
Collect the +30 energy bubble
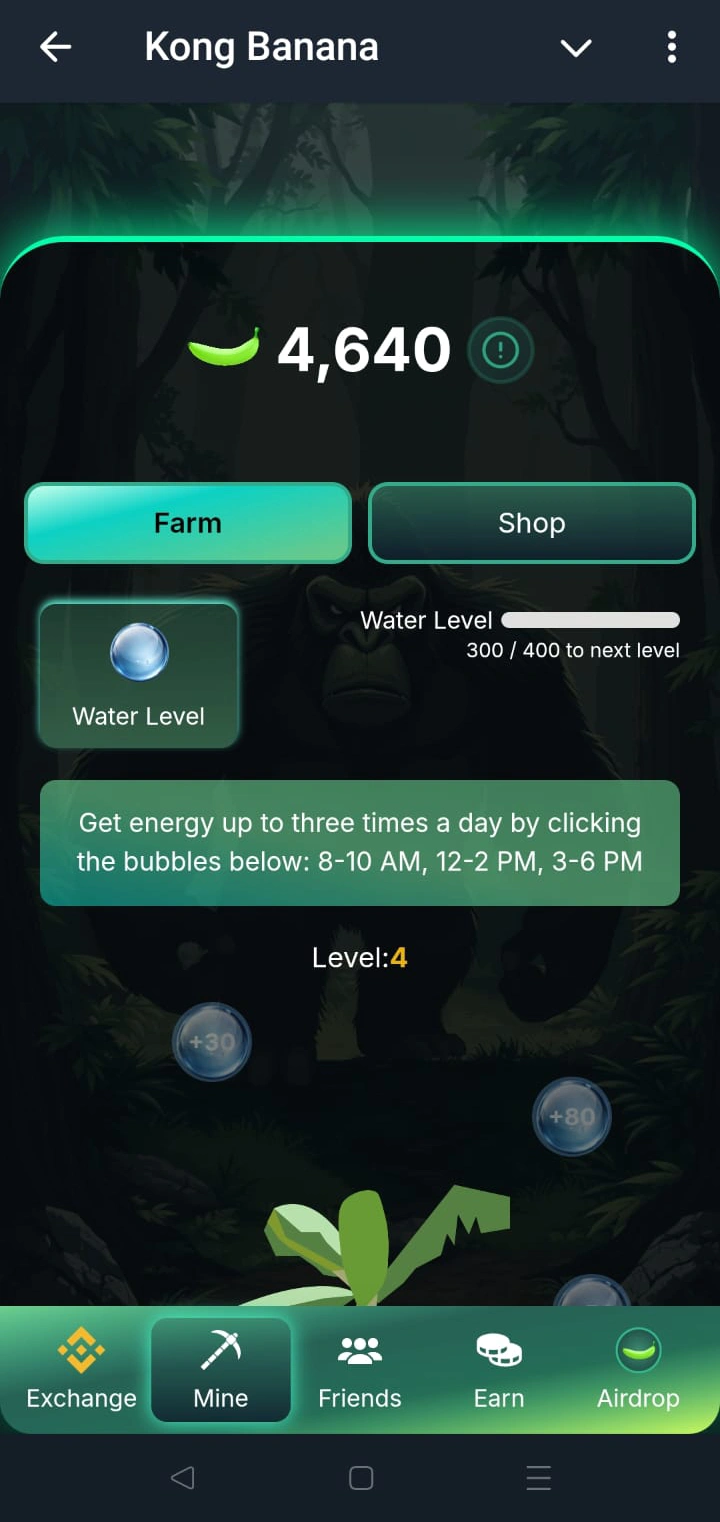click(x=211, y=1042)
